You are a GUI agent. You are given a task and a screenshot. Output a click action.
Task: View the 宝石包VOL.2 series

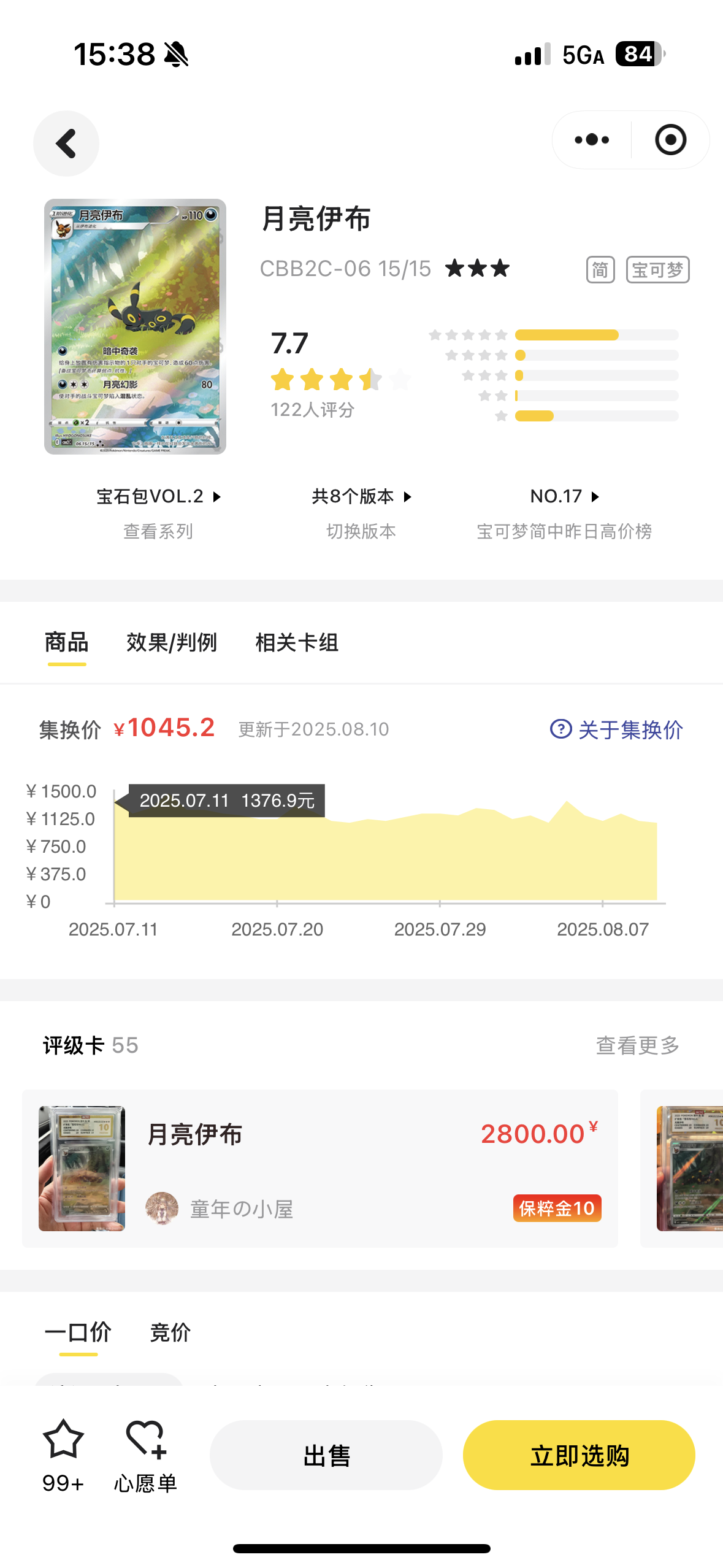(x=158, y=513)
